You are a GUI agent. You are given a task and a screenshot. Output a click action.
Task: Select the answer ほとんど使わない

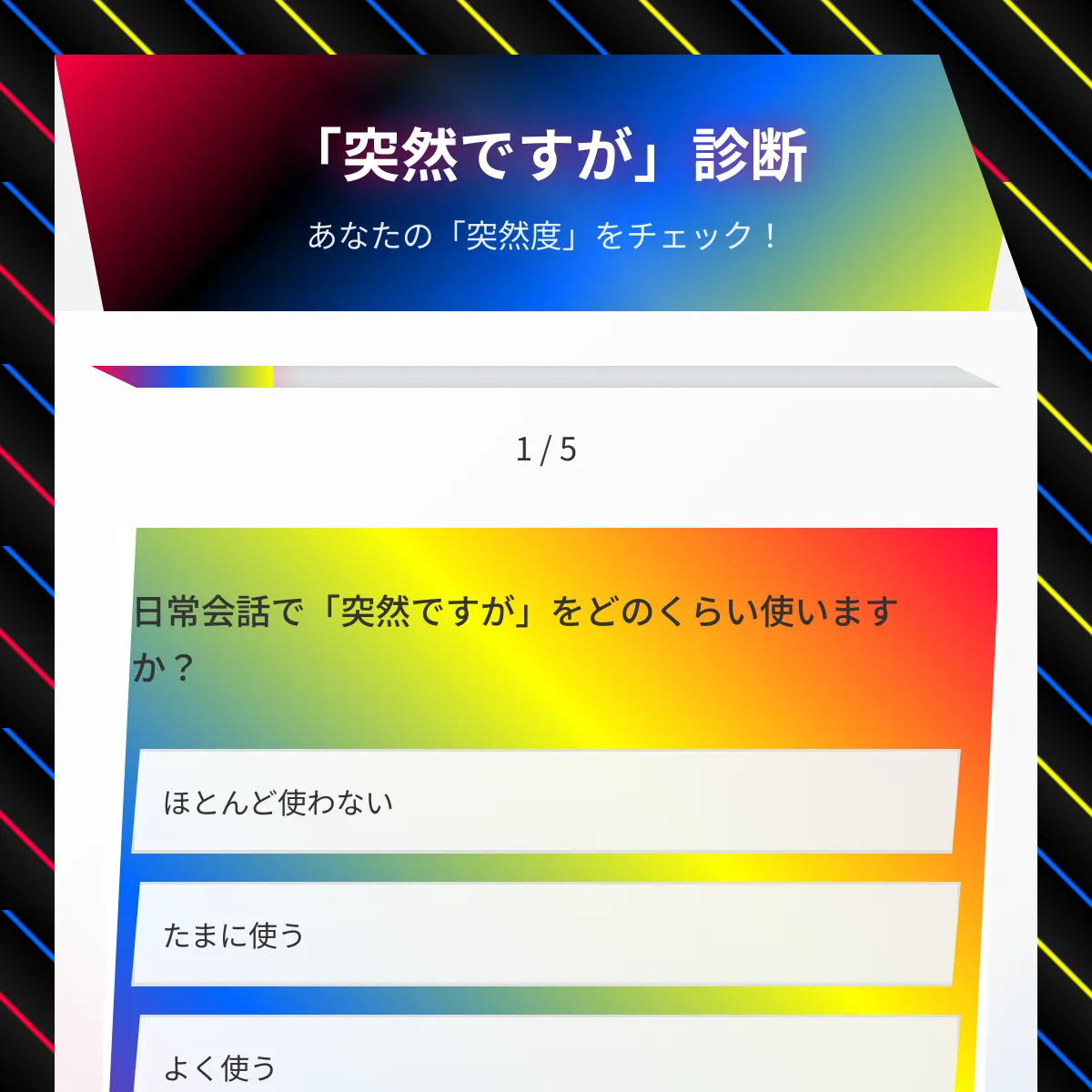pos(546,802)
